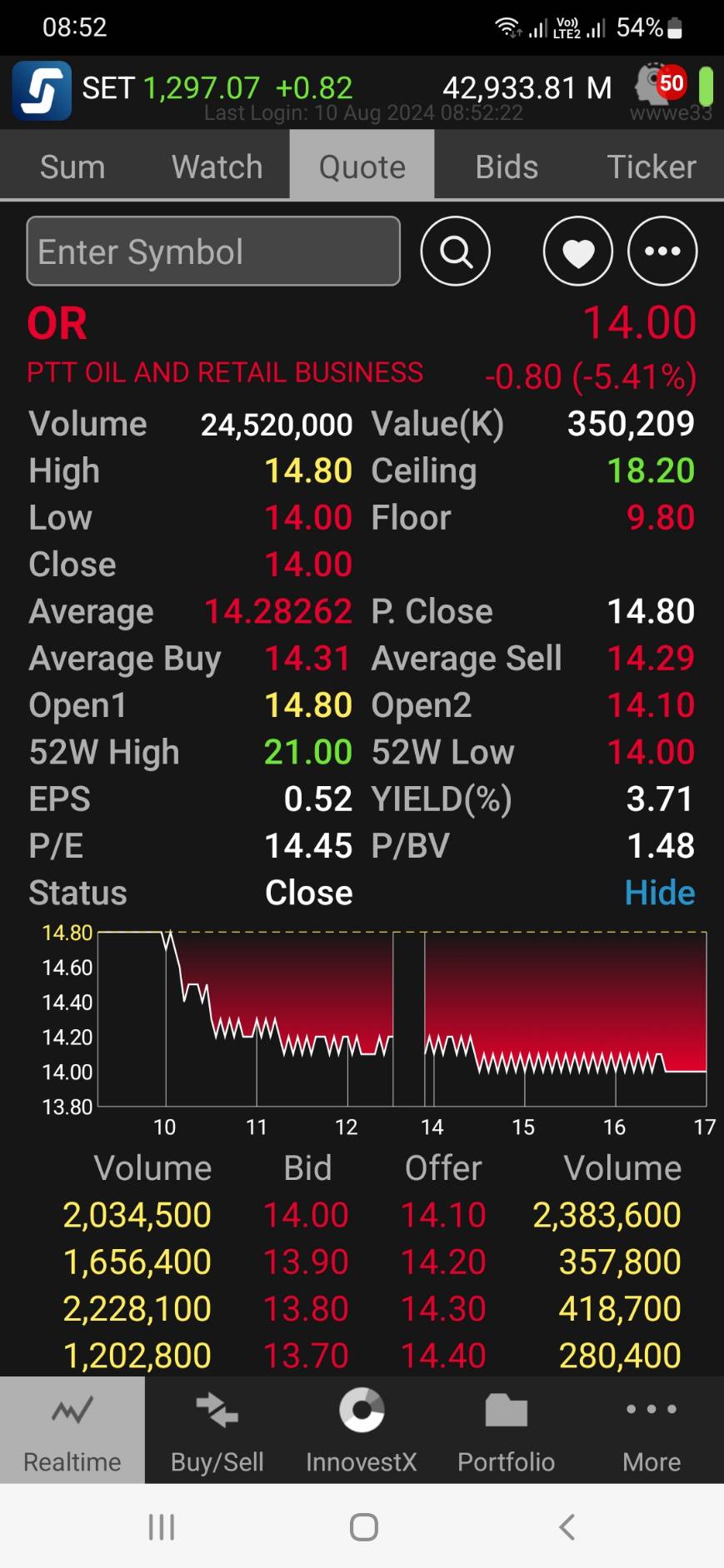The height and width of the screenshot is (1568, 724).
Task: Tap the Enter Symbol field
Action: tap(213, 251)
